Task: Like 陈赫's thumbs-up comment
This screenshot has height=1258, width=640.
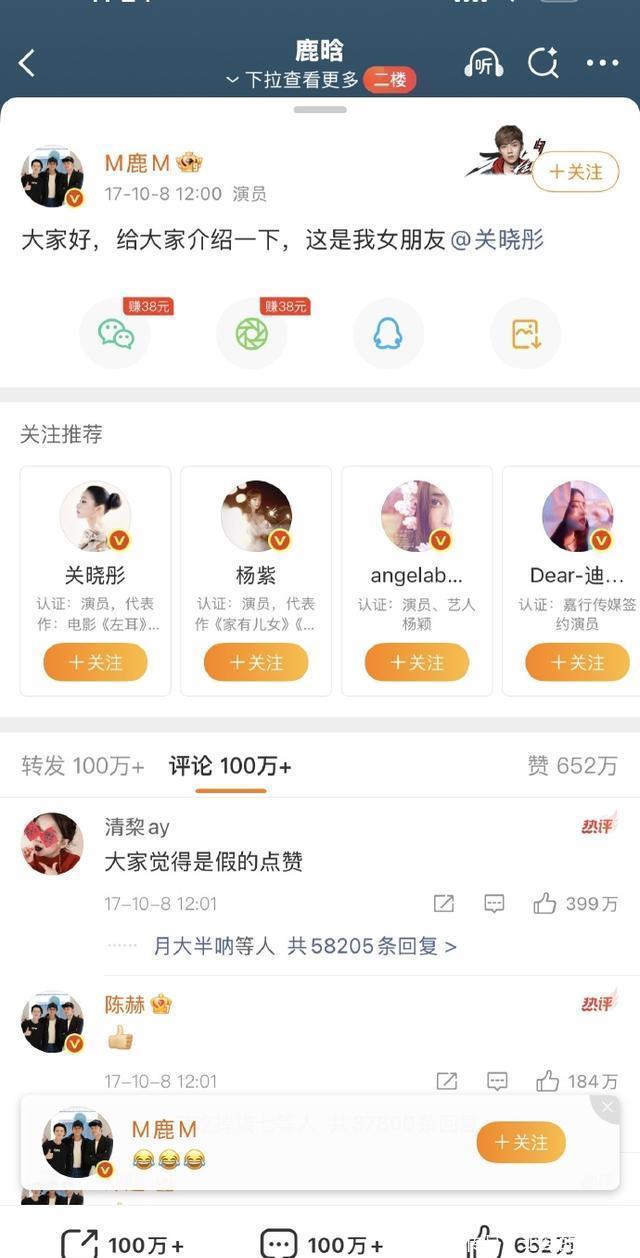Action: [x=547, y=1081]
